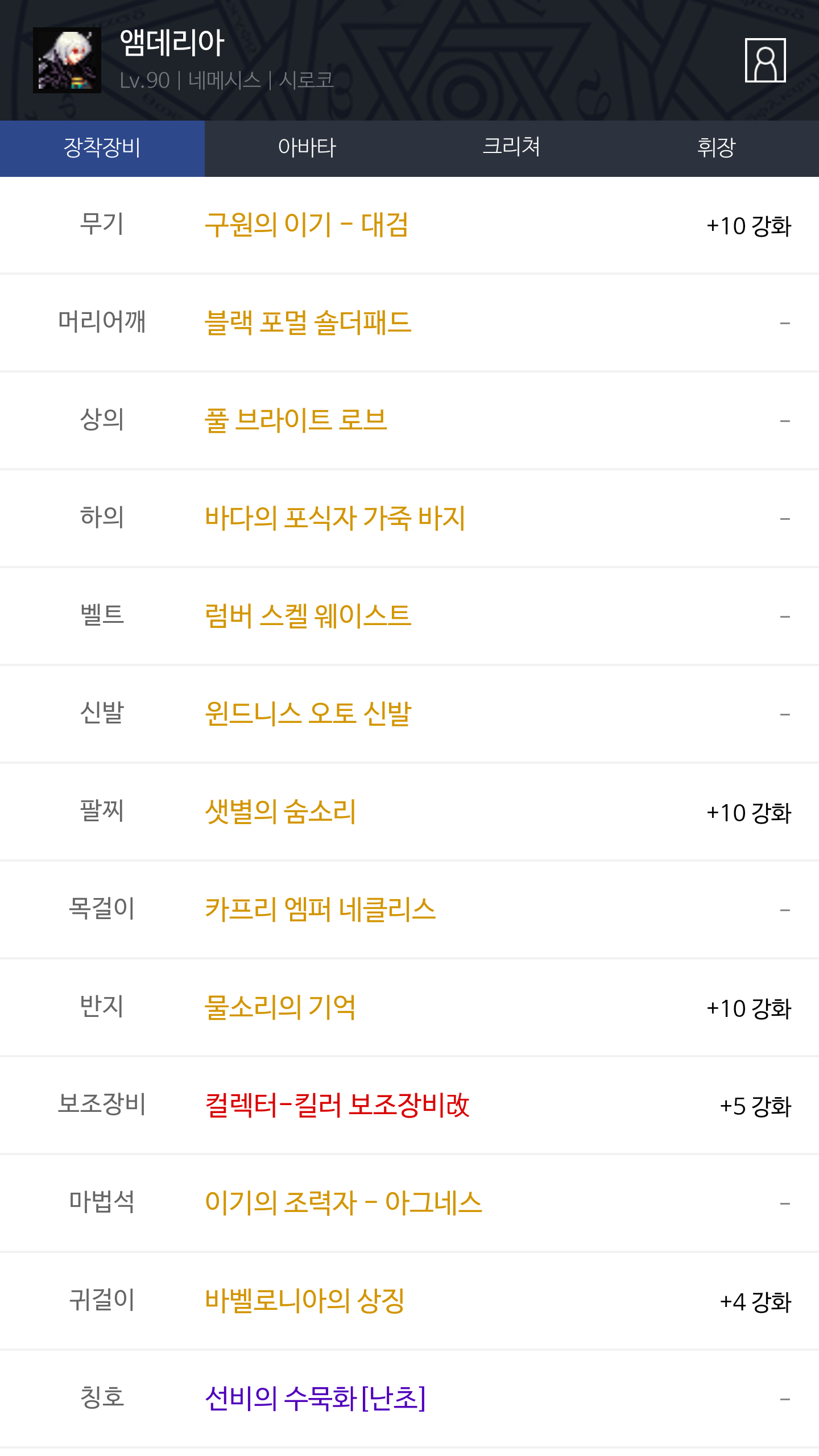
Task: Switch to the 휘장 tab
Action: click(717, 148)
